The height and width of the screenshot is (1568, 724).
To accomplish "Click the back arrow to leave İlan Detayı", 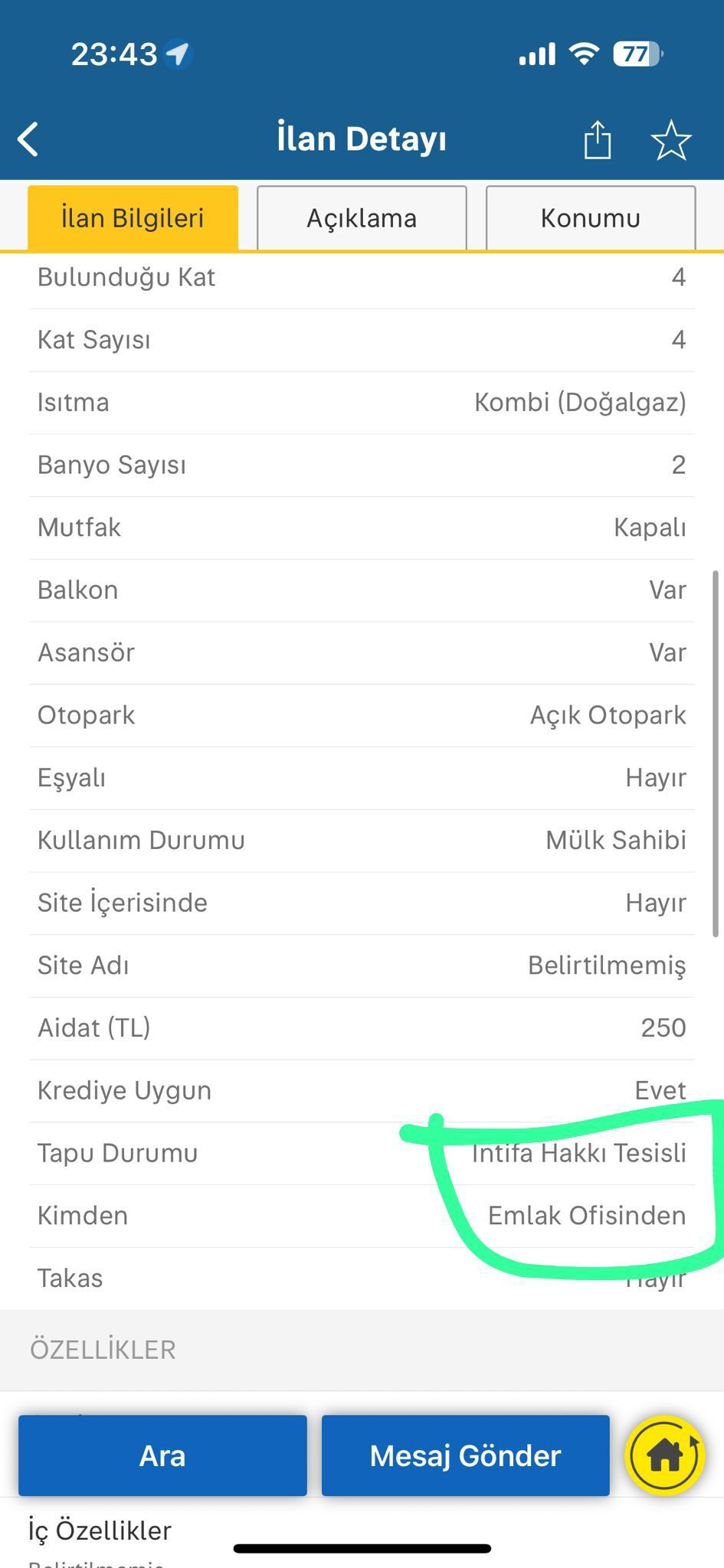I will (28, 138).
